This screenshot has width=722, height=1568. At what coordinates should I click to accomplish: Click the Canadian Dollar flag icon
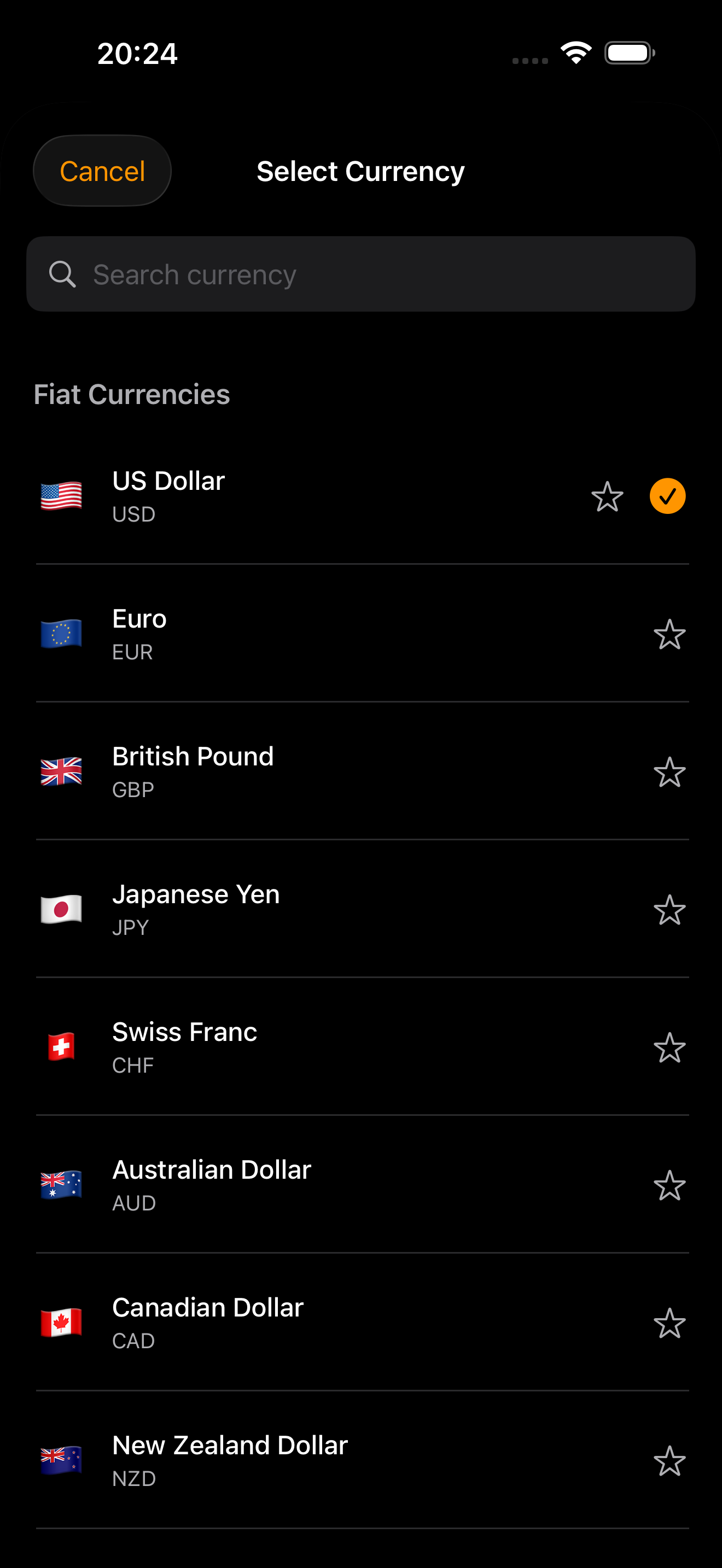click(61, 1322)
